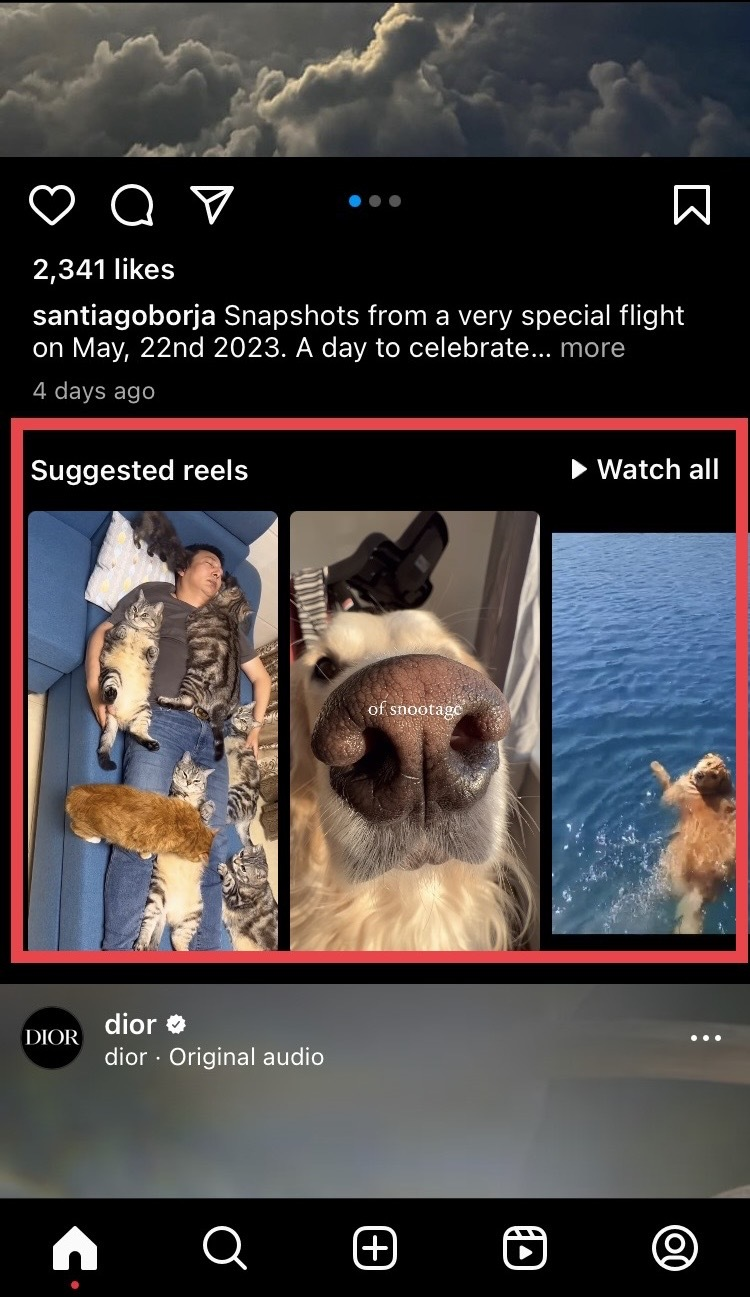Tap Watch all suggested reels
The height and width of the screenshot is (1297, 750).
[645, 469]
